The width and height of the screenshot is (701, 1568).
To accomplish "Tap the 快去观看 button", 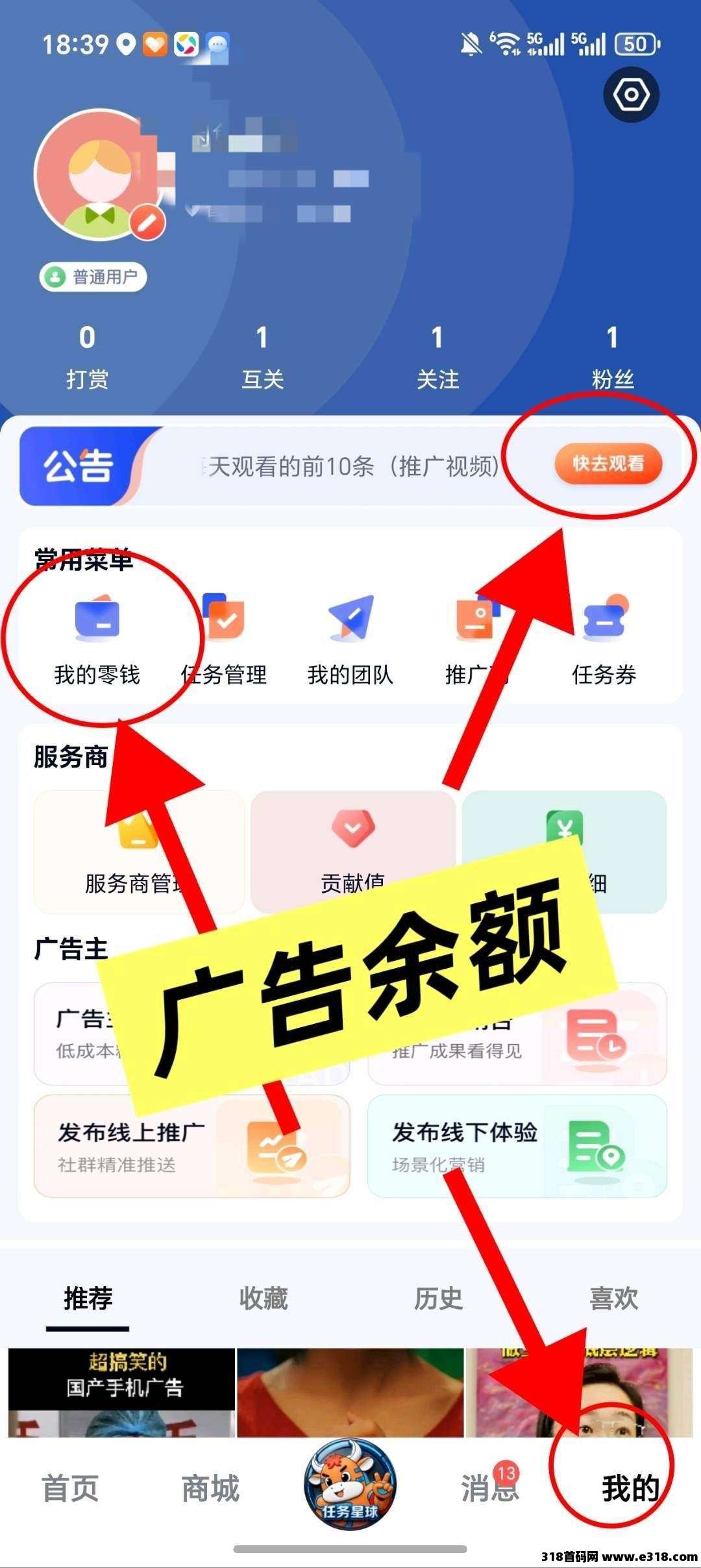I will pyautogui.click(x=608, y=464).
